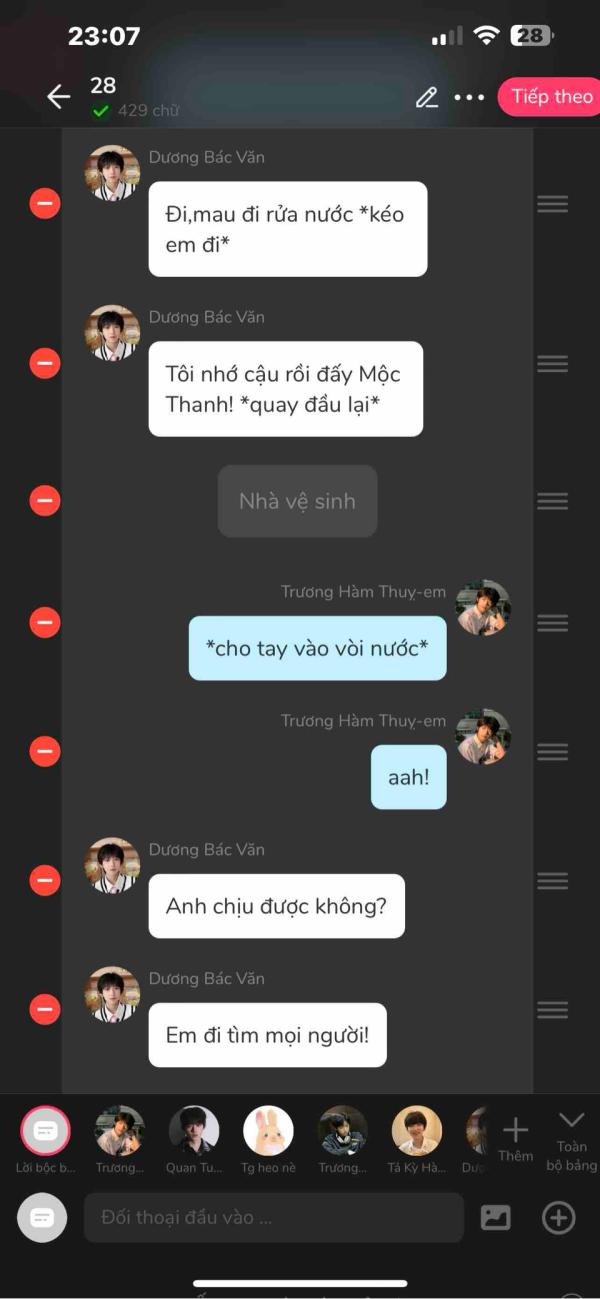
Task: Delete the message 'Anh chịu được không?'
Action: [x=44, y=881]
